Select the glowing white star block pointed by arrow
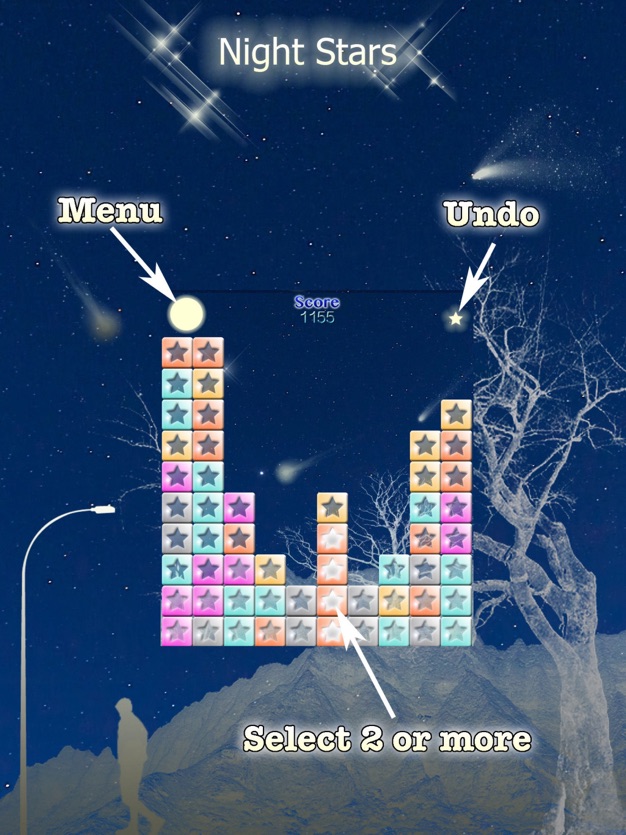 (332, 600)
